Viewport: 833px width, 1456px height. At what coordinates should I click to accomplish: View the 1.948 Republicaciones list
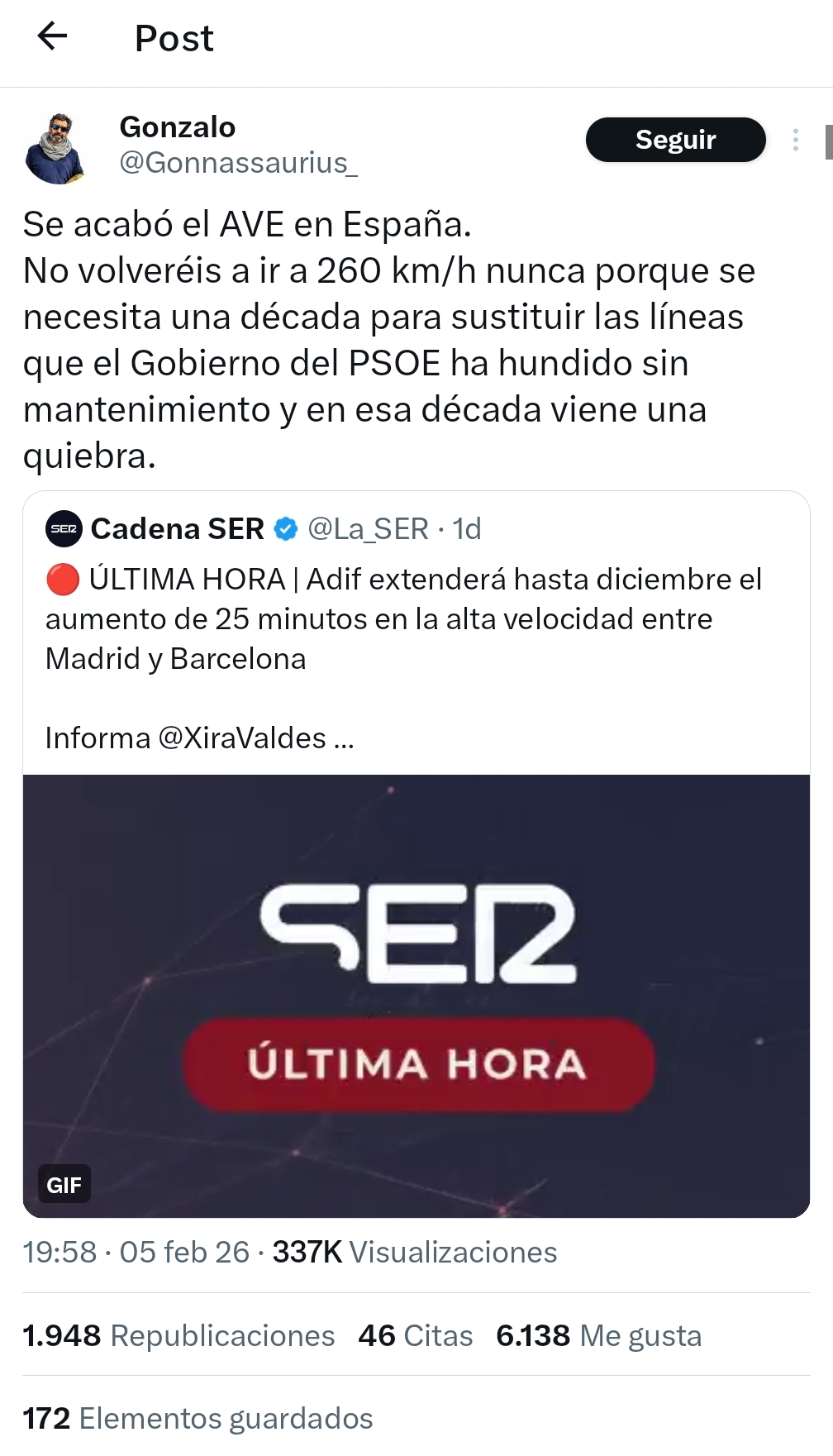[x=178, y=1335]
